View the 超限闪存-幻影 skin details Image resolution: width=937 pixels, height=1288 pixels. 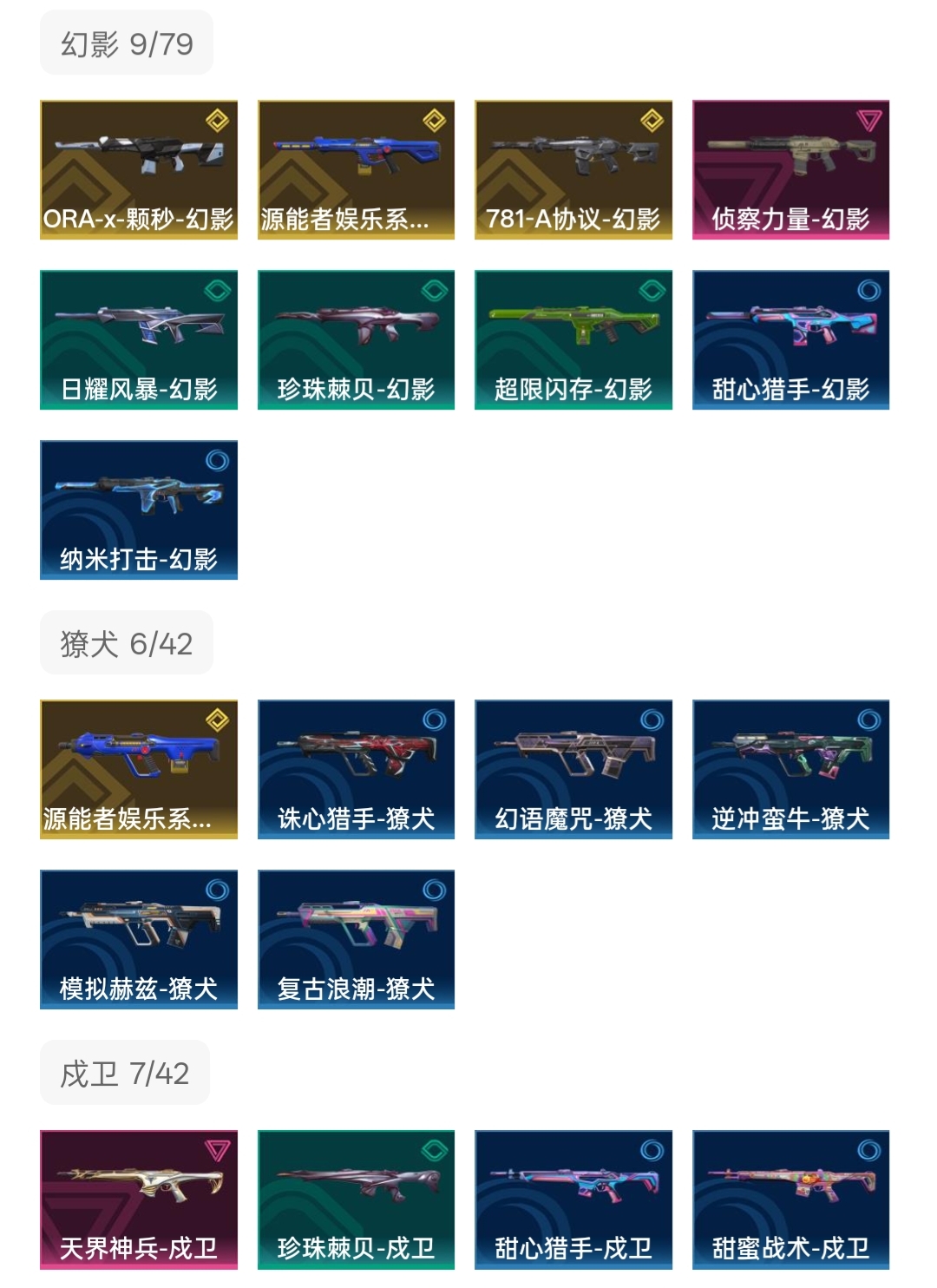click(x=573, y=339)
